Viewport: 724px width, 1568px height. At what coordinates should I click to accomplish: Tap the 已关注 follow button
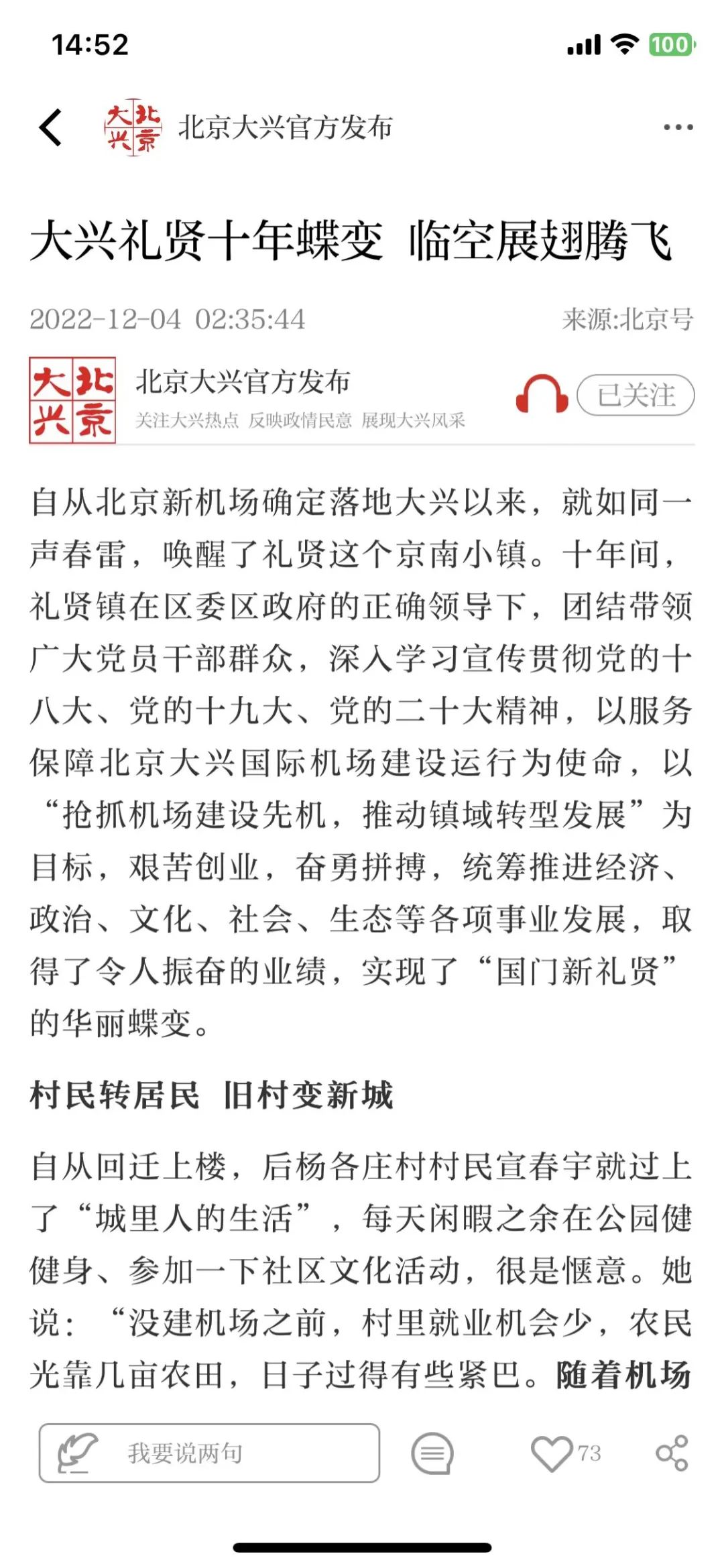tap(635, 395)
